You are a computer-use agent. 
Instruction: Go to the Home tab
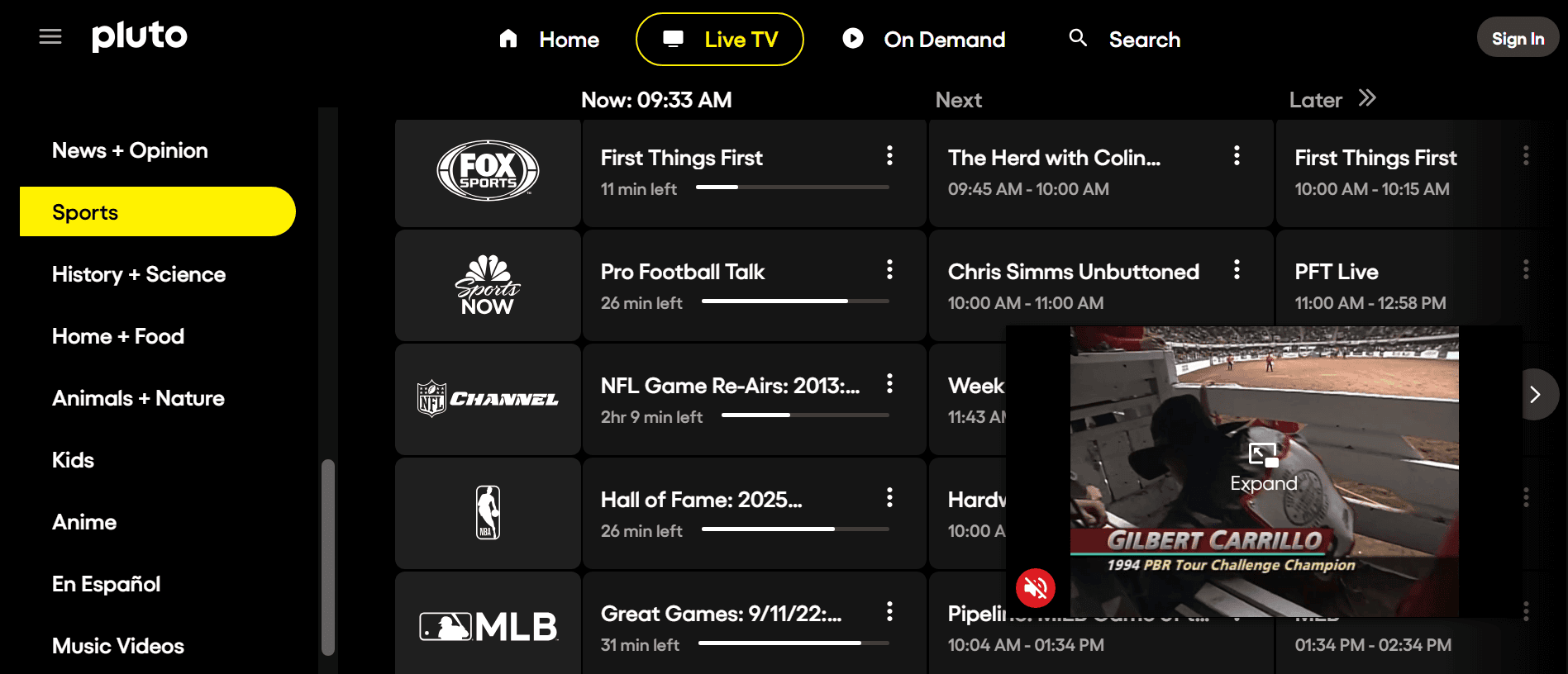[x=549, y=40]
